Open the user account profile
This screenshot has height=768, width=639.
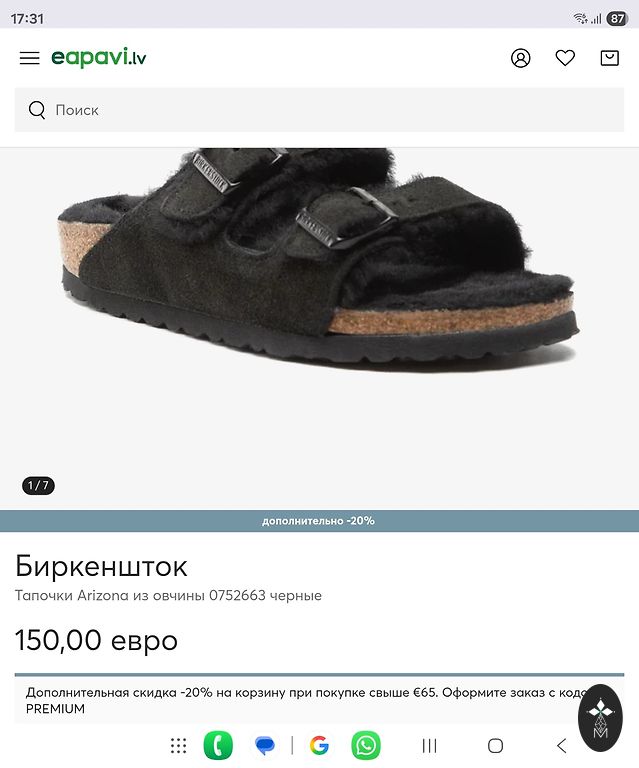[x=521, y=58]
